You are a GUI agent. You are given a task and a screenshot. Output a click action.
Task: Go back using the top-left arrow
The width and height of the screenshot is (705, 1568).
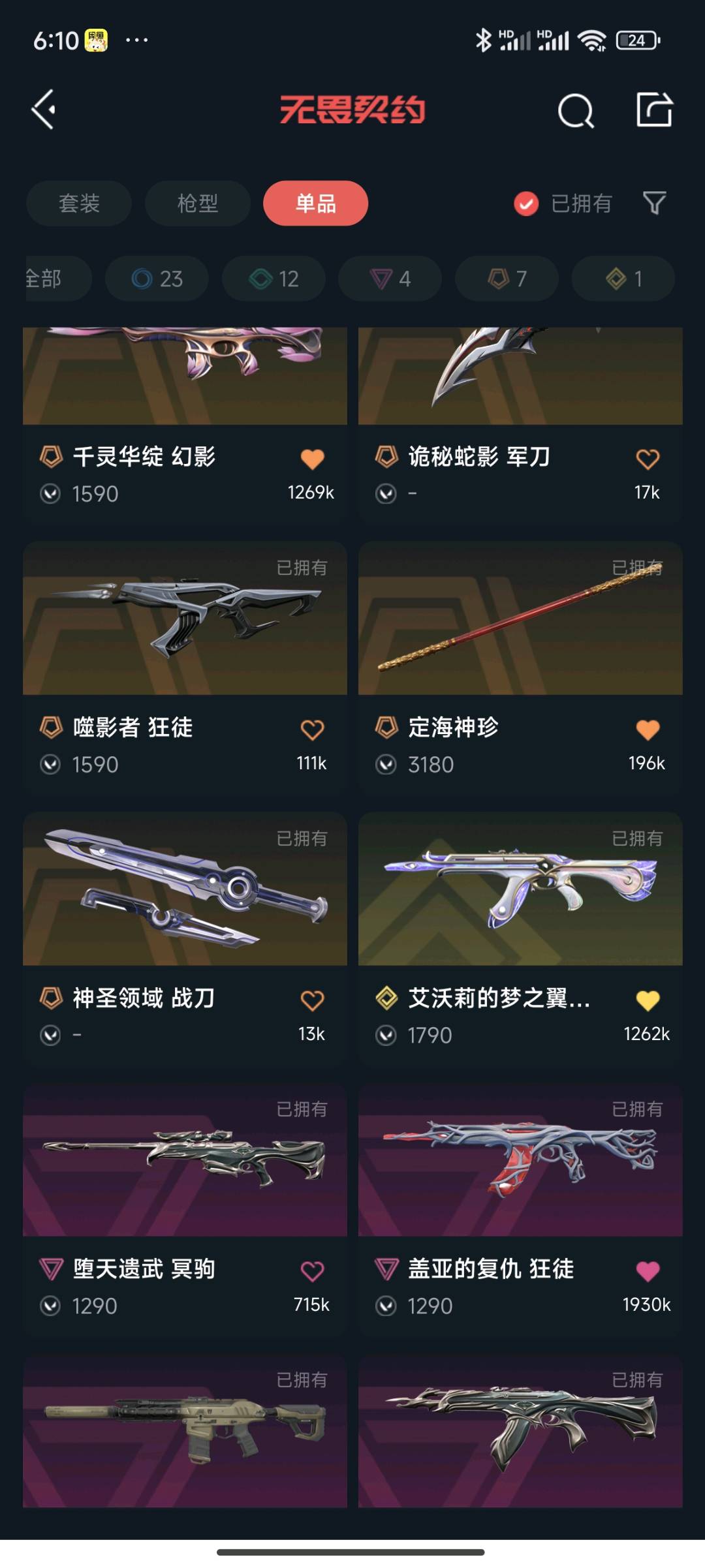pos(44,110)
